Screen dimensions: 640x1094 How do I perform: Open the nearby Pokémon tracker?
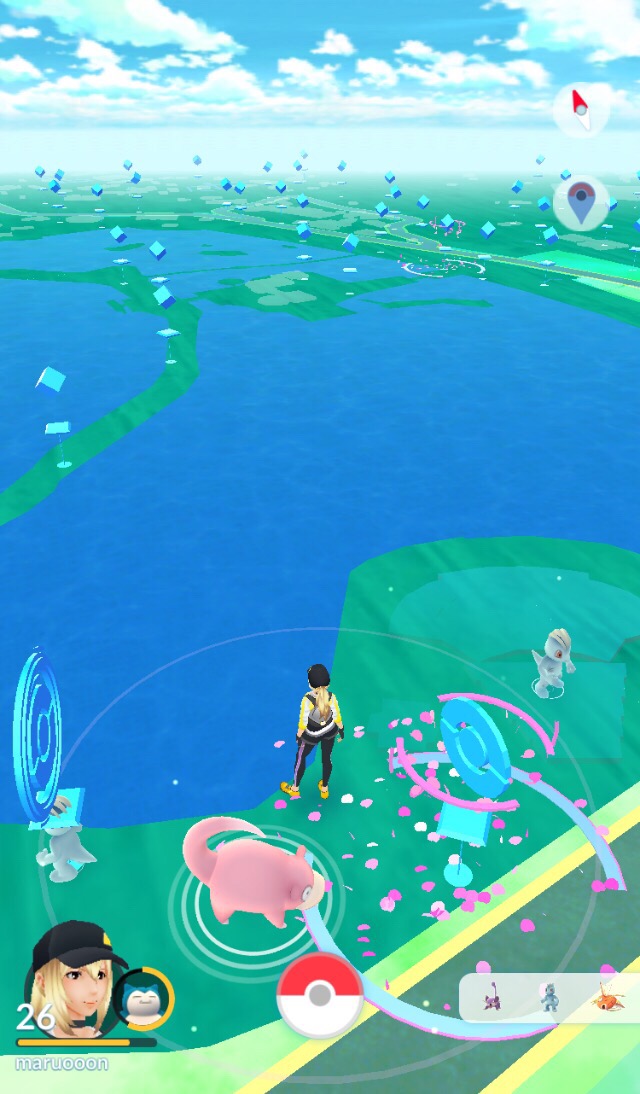(x=550, y=998)
